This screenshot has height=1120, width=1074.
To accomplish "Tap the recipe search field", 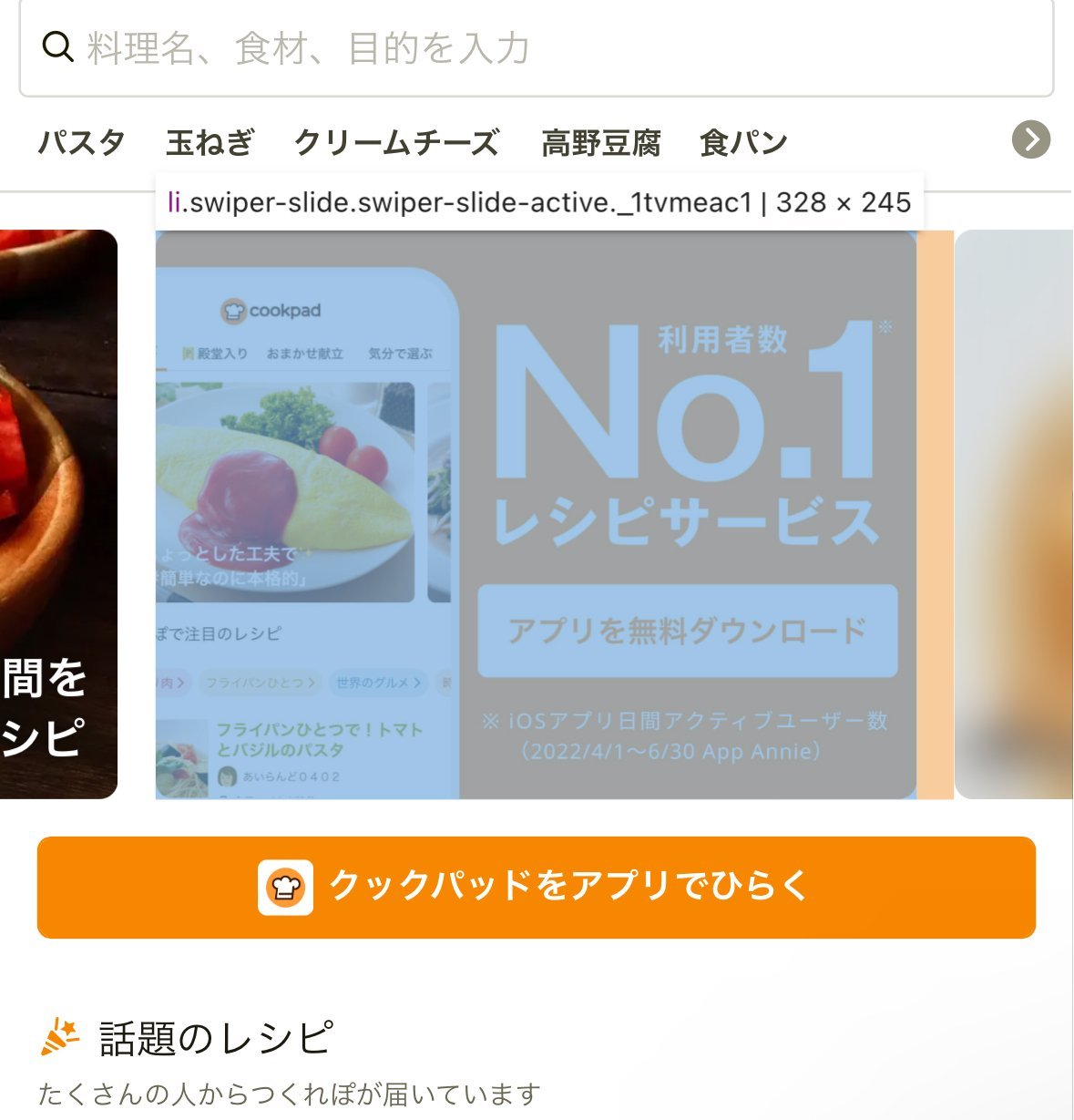I will [536, 47].
